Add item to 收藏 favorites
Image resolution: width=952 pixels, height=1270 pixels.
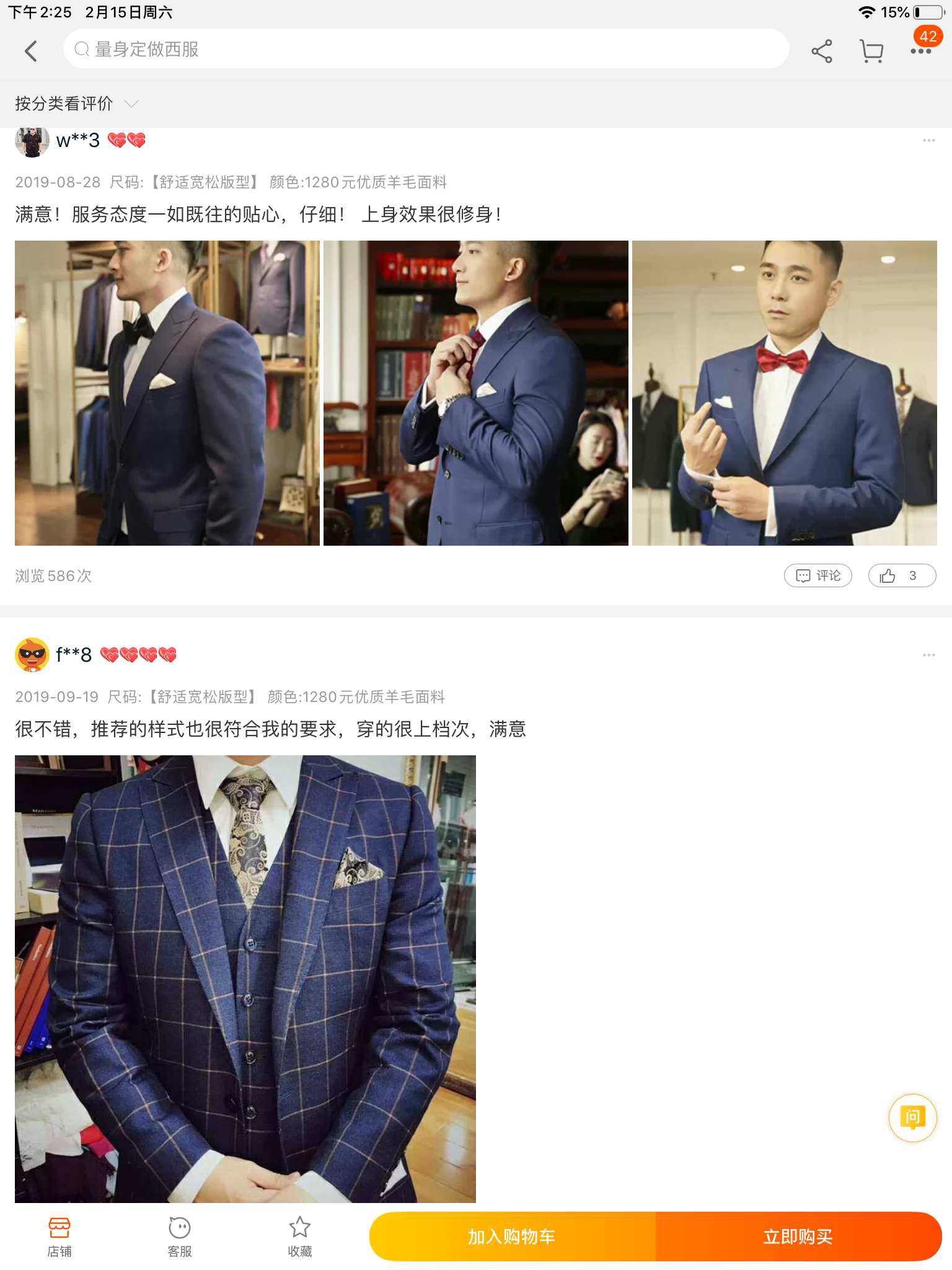point(300,1237)
